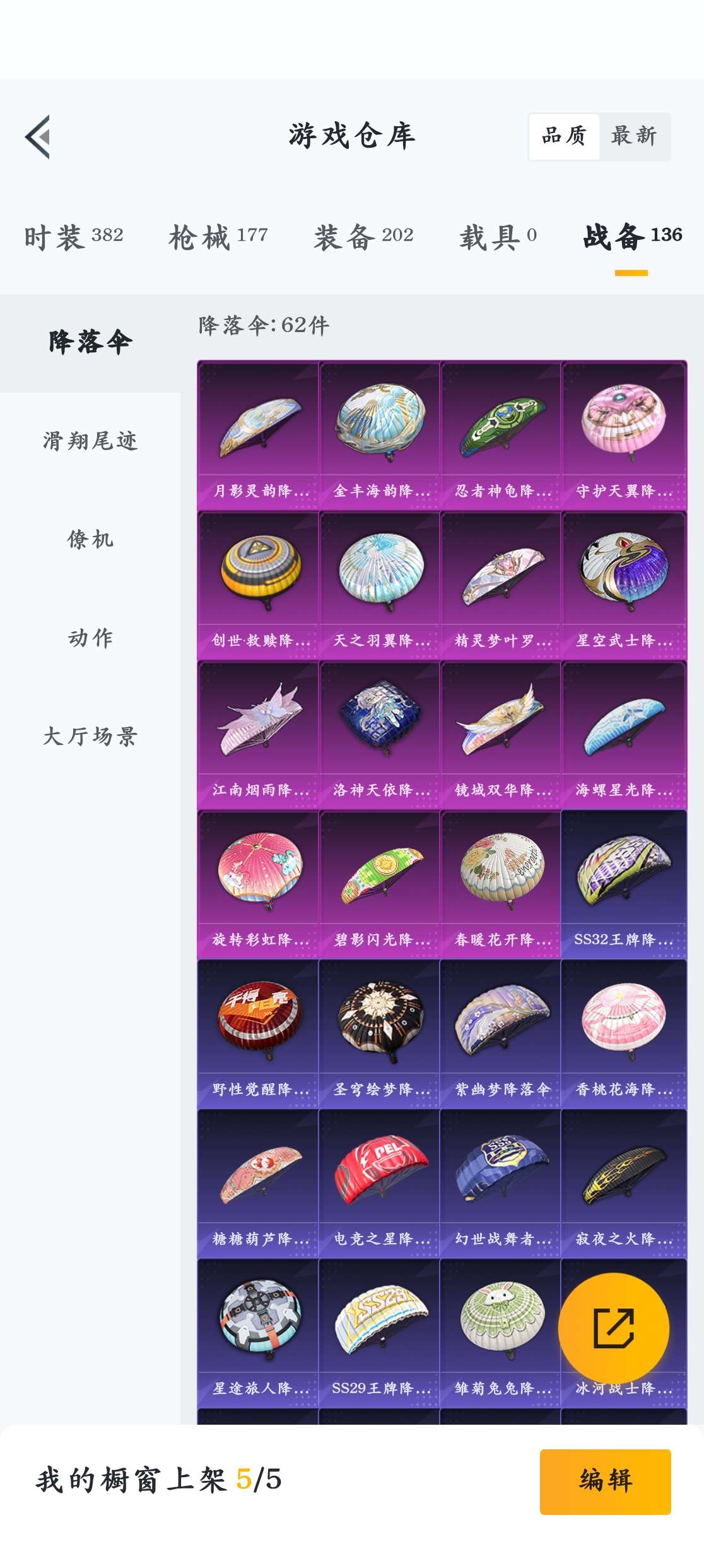Switch to the 载具 tab
The width and height of the screenshot is (704, 1568).
point(498,237)
